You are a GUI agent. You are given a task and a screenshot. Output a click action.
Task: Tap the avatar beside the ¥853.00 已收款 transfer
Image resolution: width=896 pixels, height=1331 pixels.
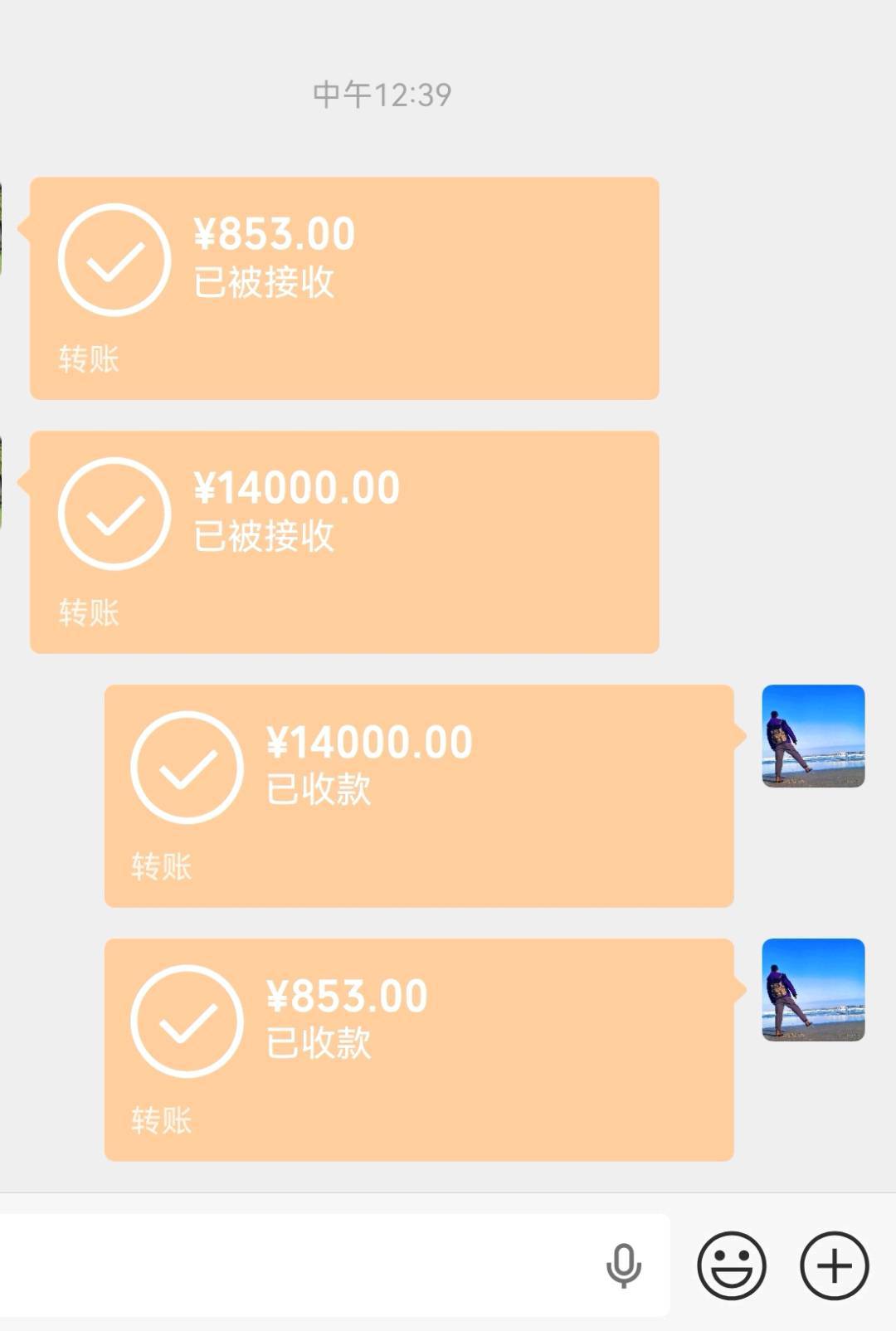click(813, 990)
